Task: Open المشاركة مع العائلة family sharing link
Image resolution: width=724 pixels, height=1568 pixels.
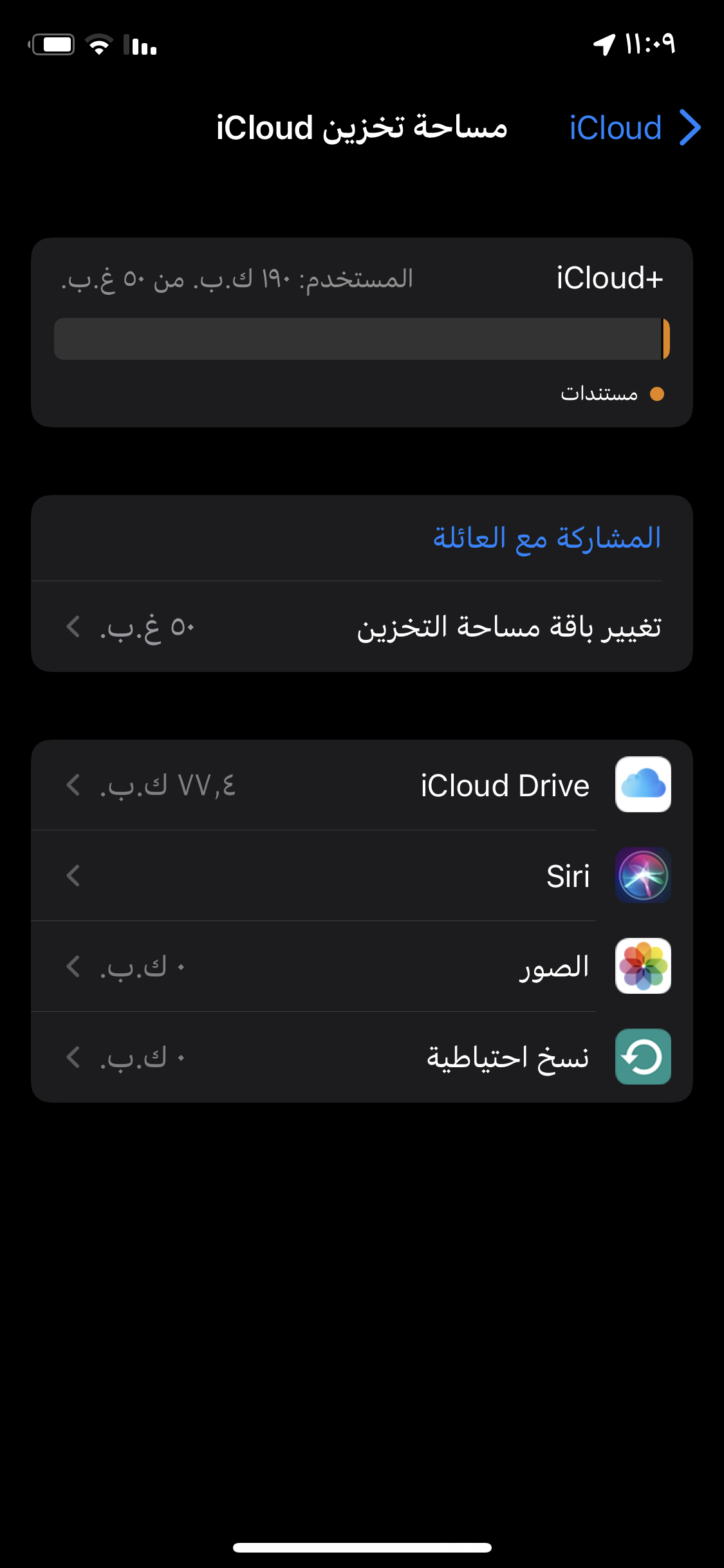Action: tap(546, 538)
